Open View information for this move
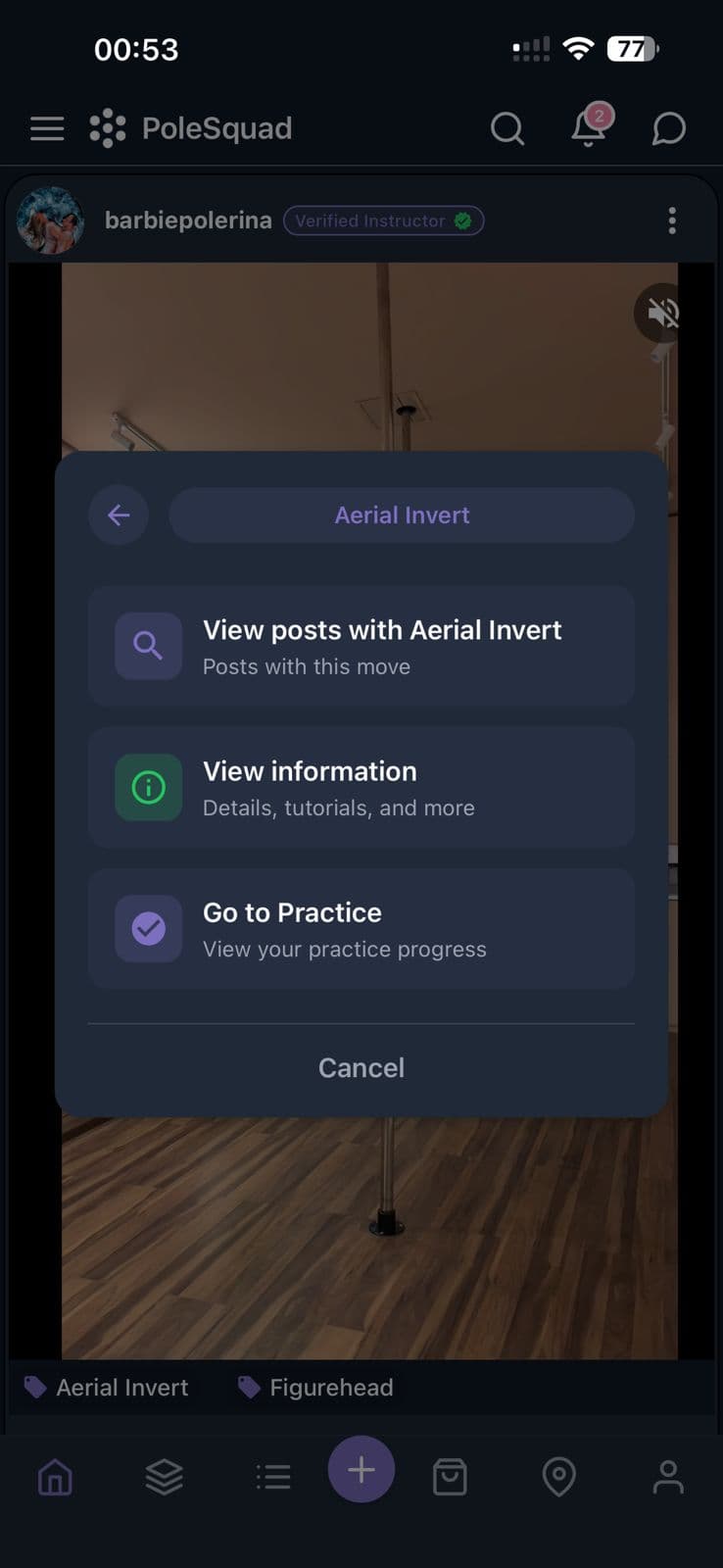This screenshot has width=723, height=1568. (361, 787)
